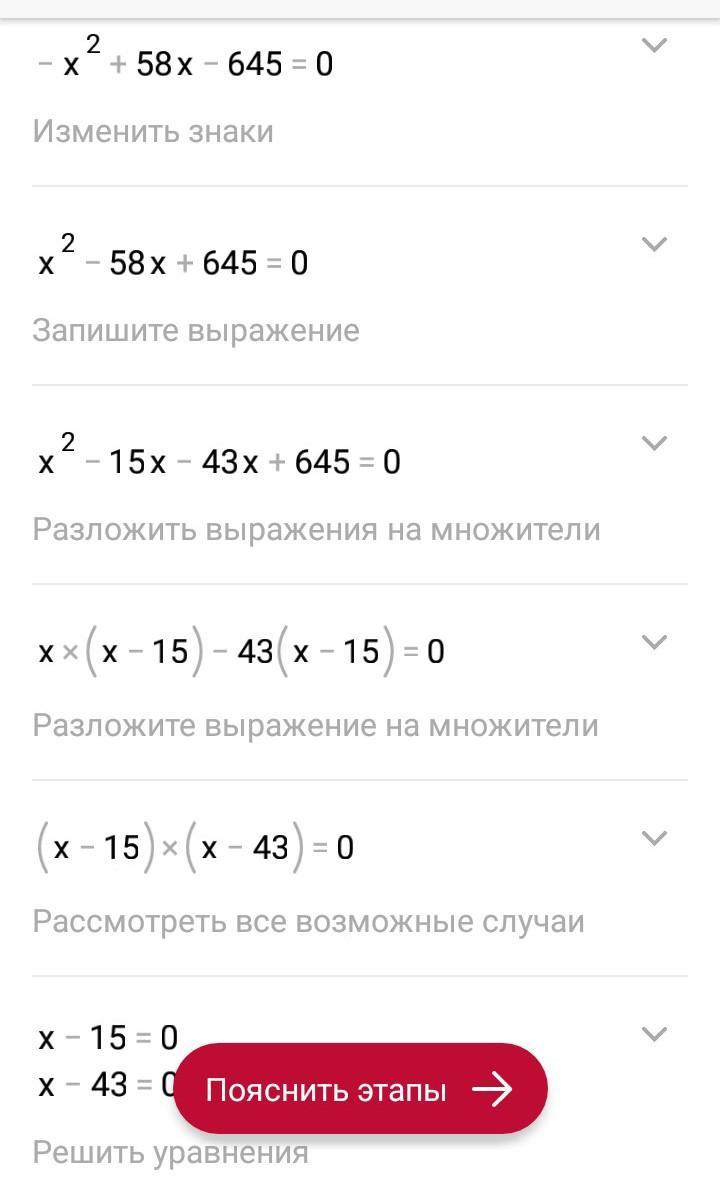Expand the (x−15)×(x−43) = 0 step
The width and height of the screenshot is (720, 1196).
tap(653, 838)
